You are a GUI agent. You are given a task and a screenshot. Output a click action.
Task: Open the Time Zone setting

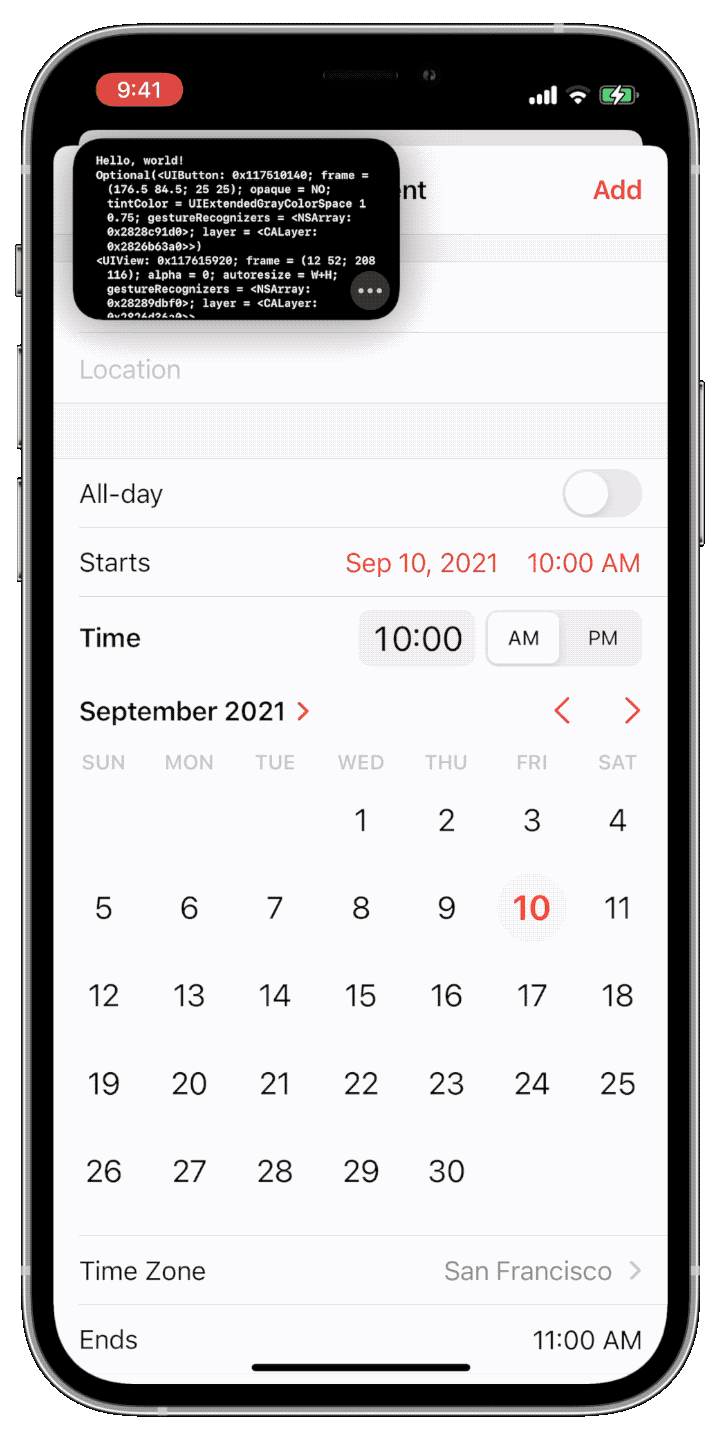click(360, 1271)
